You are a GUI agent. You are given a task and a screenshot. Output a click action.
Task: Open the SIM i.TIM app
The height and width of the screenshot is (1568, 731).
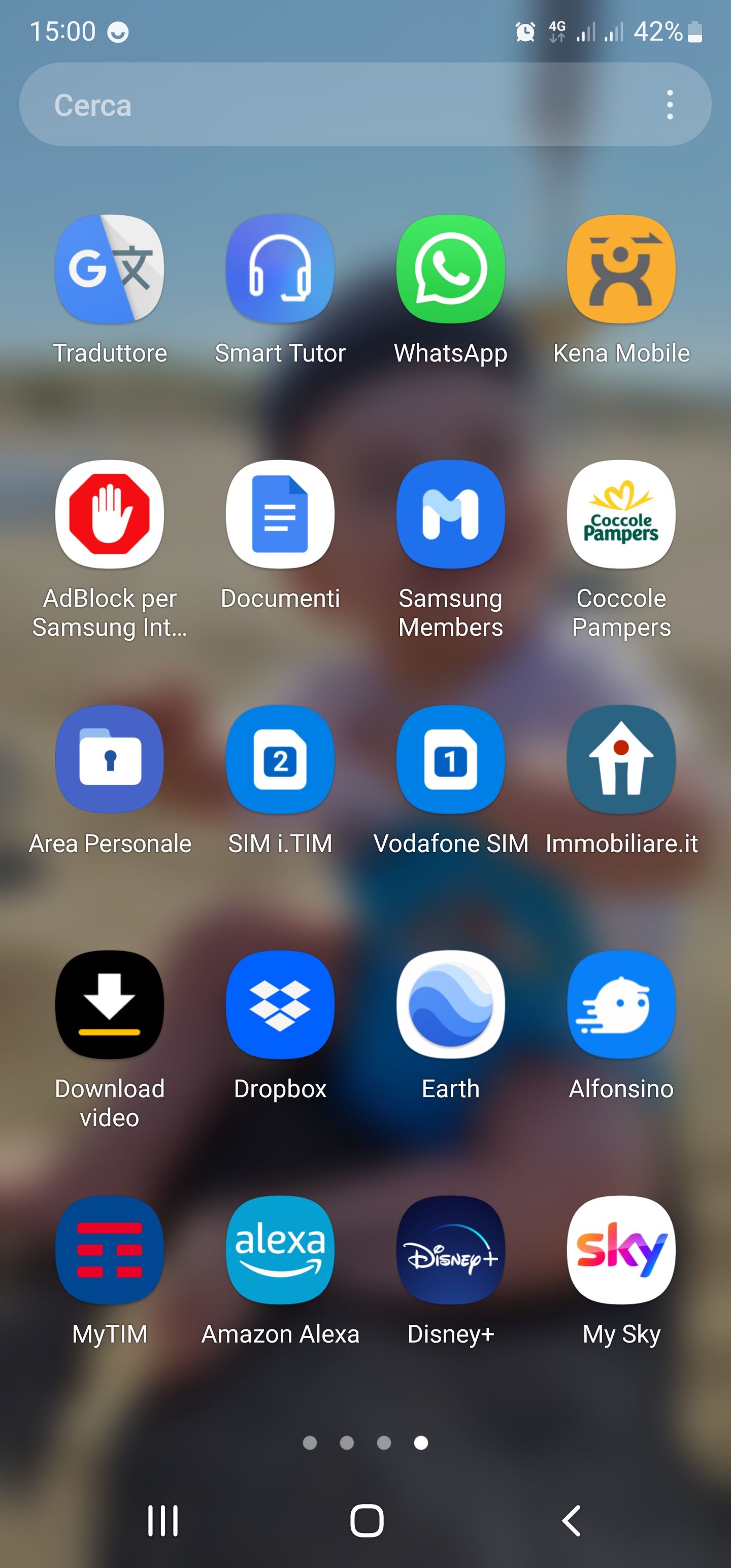coord(280,760)
